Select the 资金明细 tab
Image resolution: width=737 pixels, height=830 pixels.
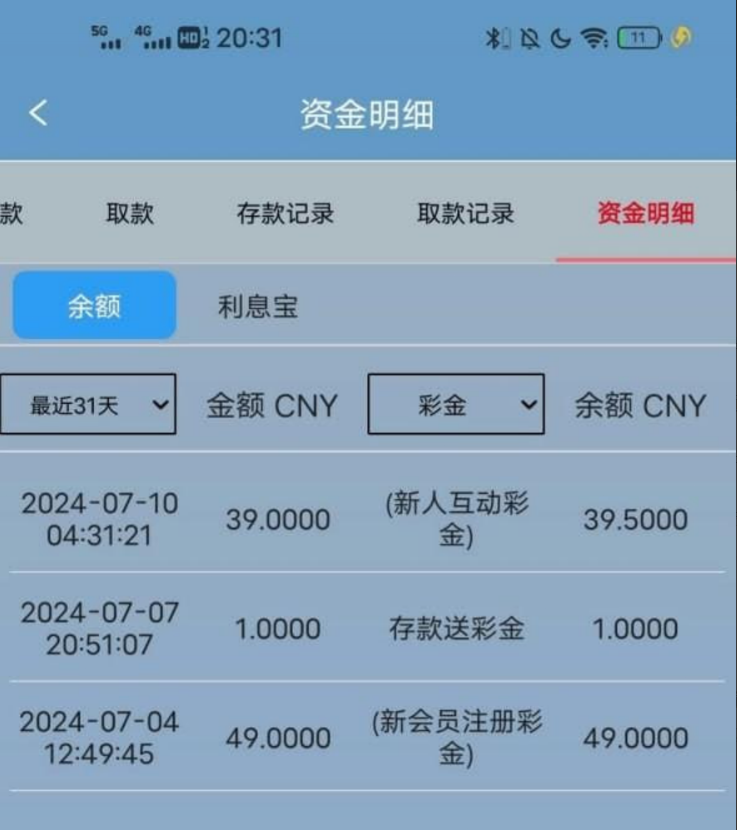coord(645,213)
